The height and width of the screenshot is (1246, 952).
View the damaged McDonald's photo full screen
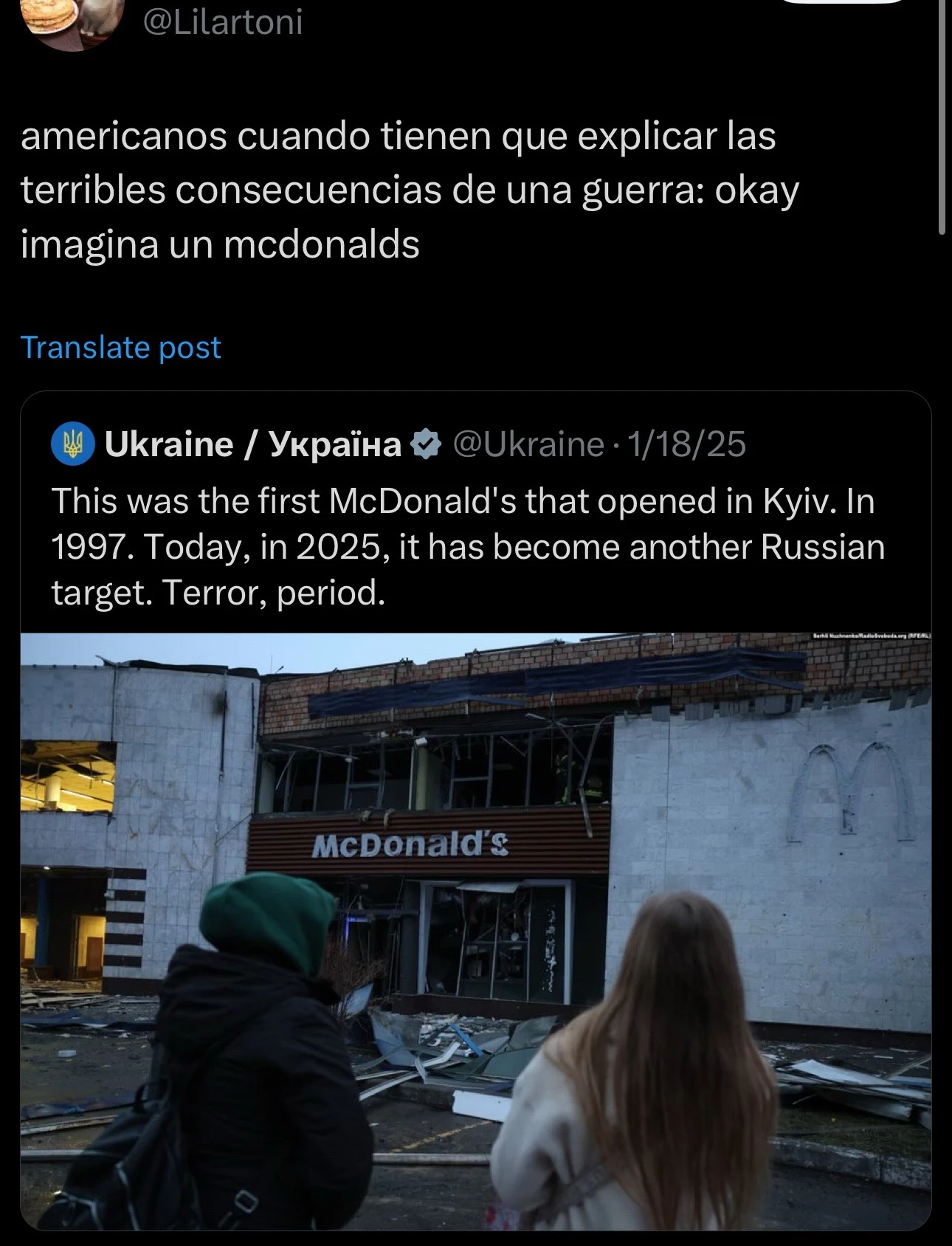coord(475,930)
